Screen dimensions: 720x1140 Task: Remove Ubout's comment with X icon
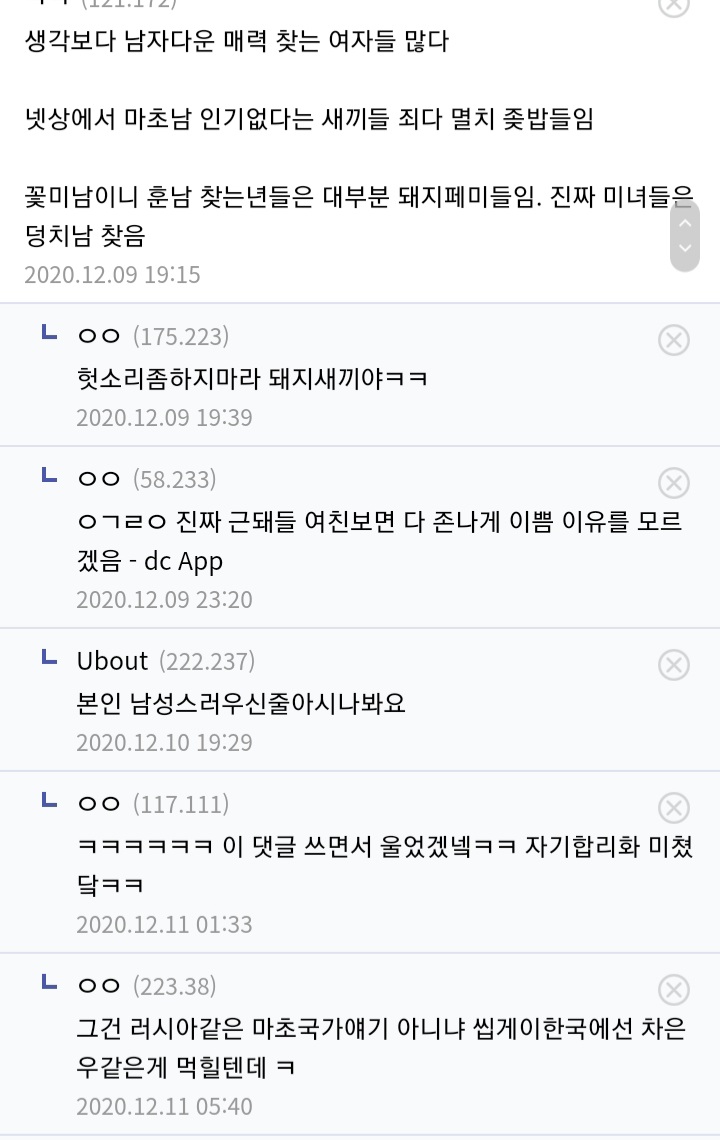pyautogui.click(x=674, y=665)
